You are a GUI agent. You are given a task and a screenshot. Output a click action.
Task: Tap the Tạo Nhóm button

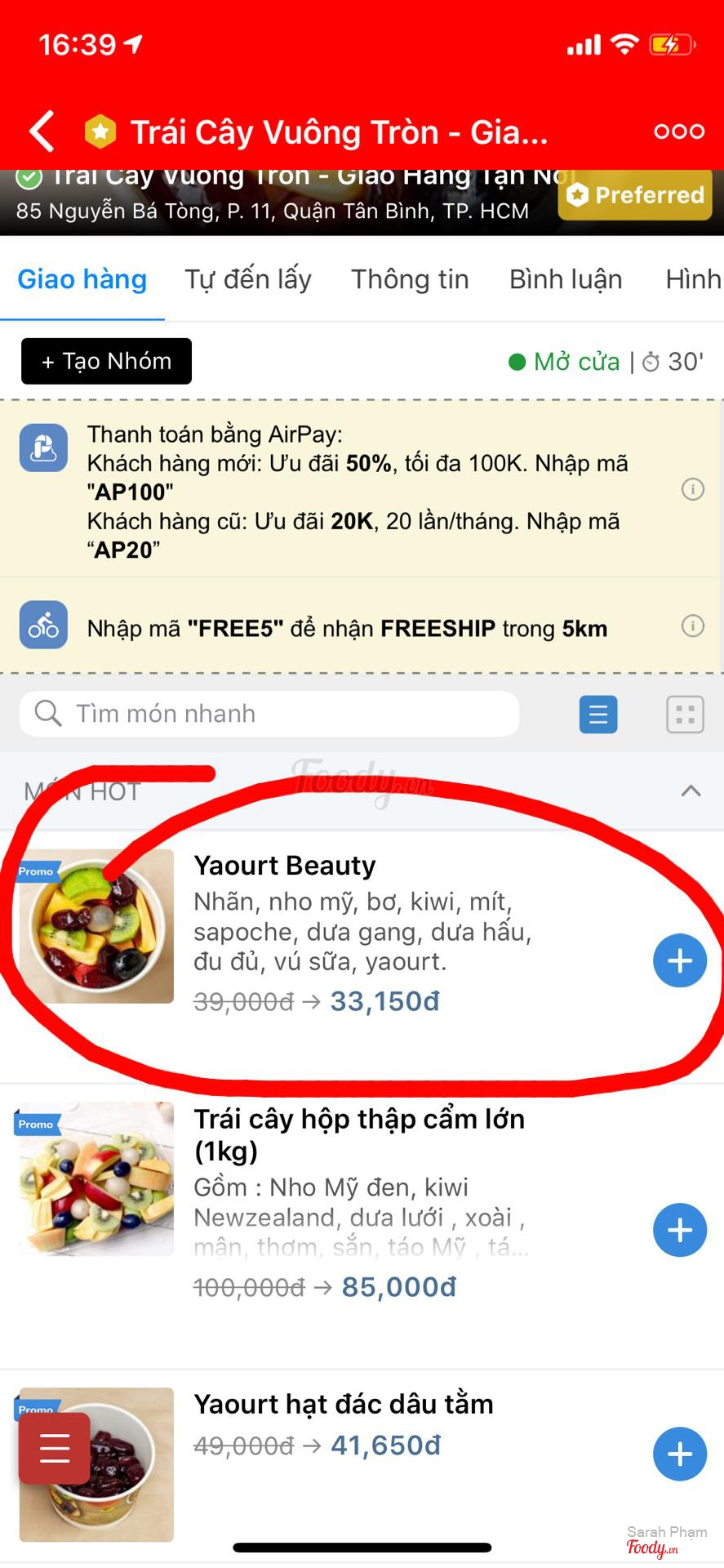[106, 361]
